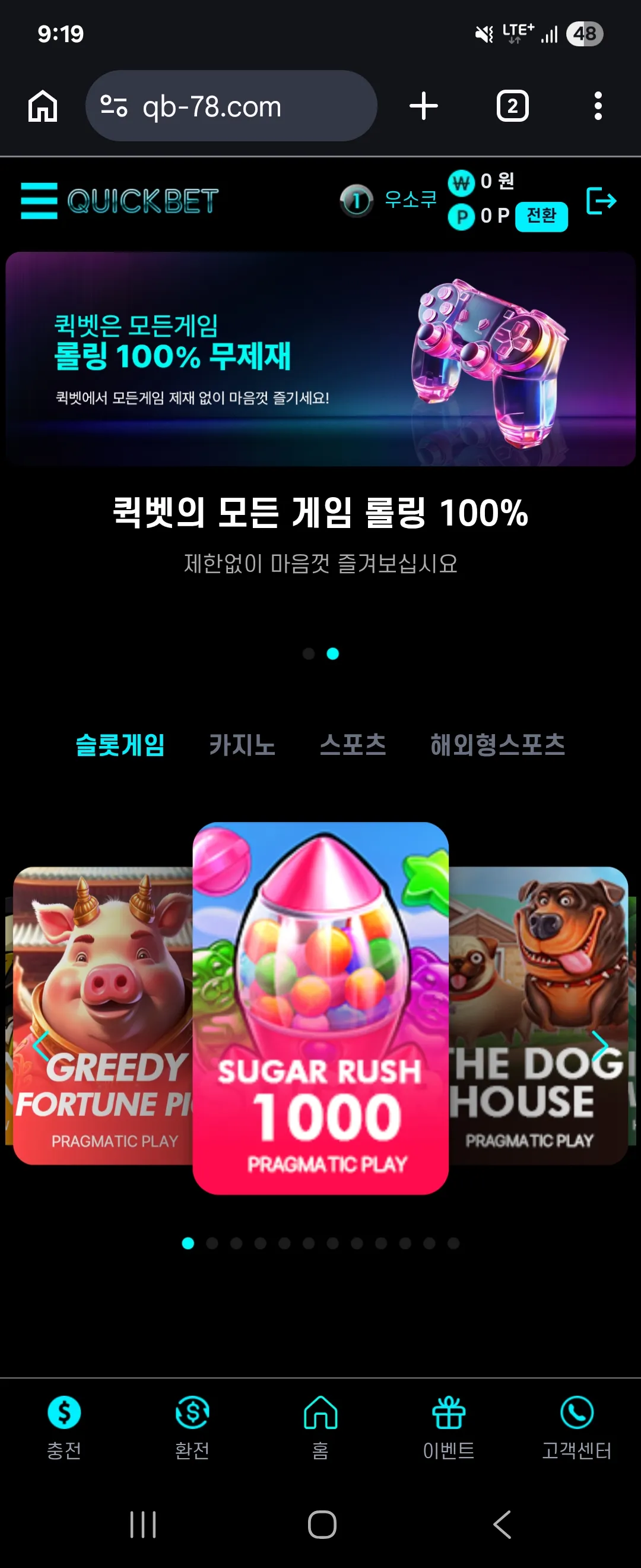The height and width of the screenshot is (1568, 641).
Task: Tap the logout icon in the header
Action: (601, 201)
